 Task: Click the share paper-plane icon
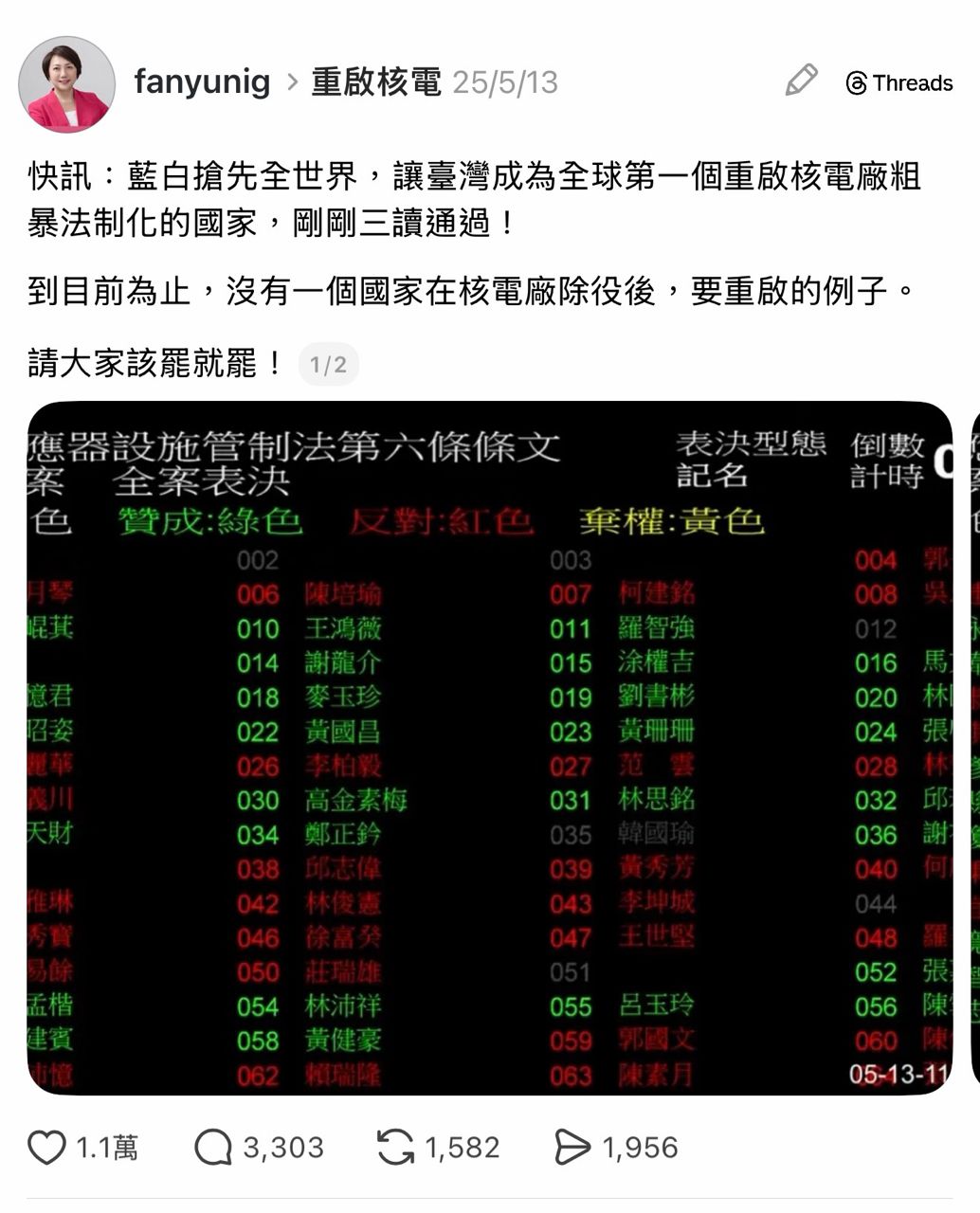point(572,1147)
